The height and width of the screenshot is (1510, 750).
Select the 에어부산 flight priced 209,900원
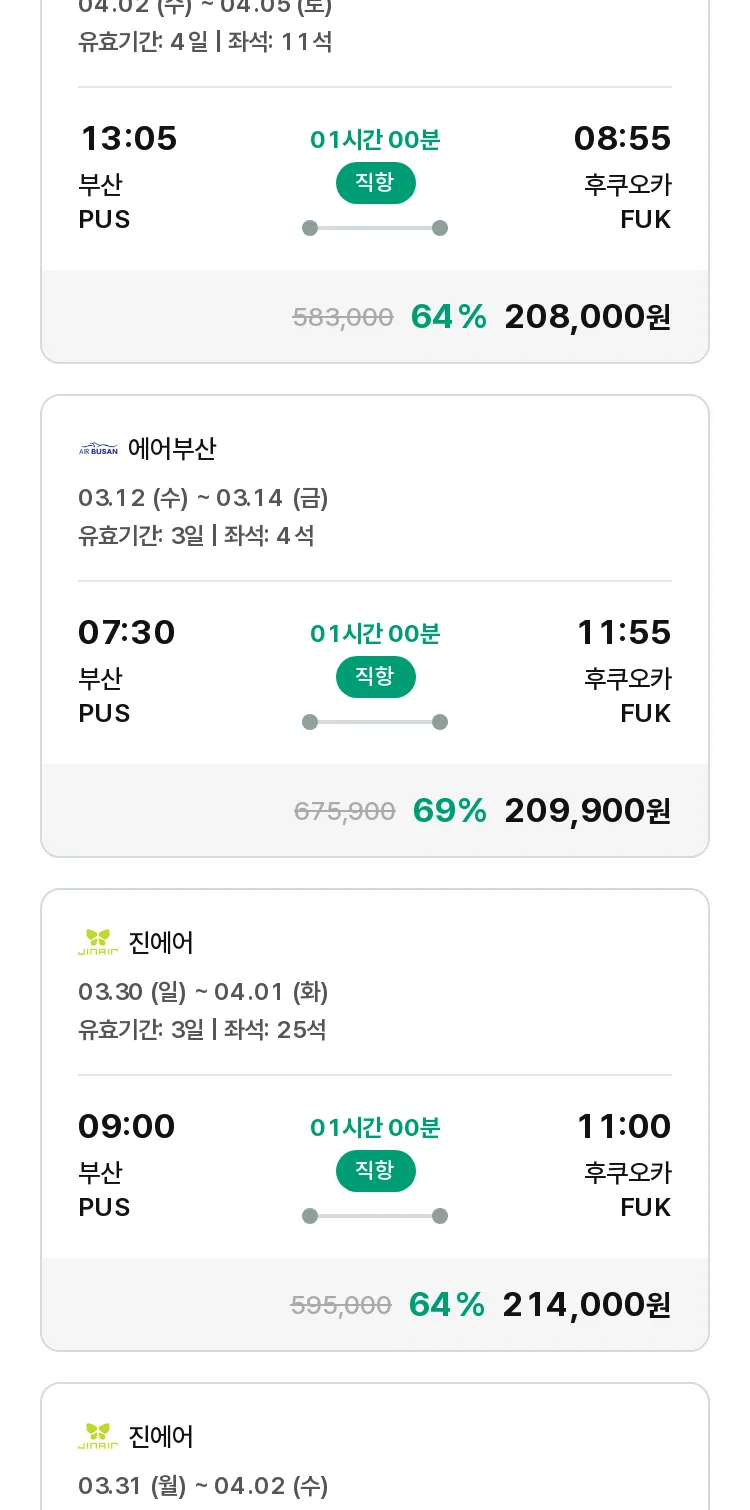375,626
